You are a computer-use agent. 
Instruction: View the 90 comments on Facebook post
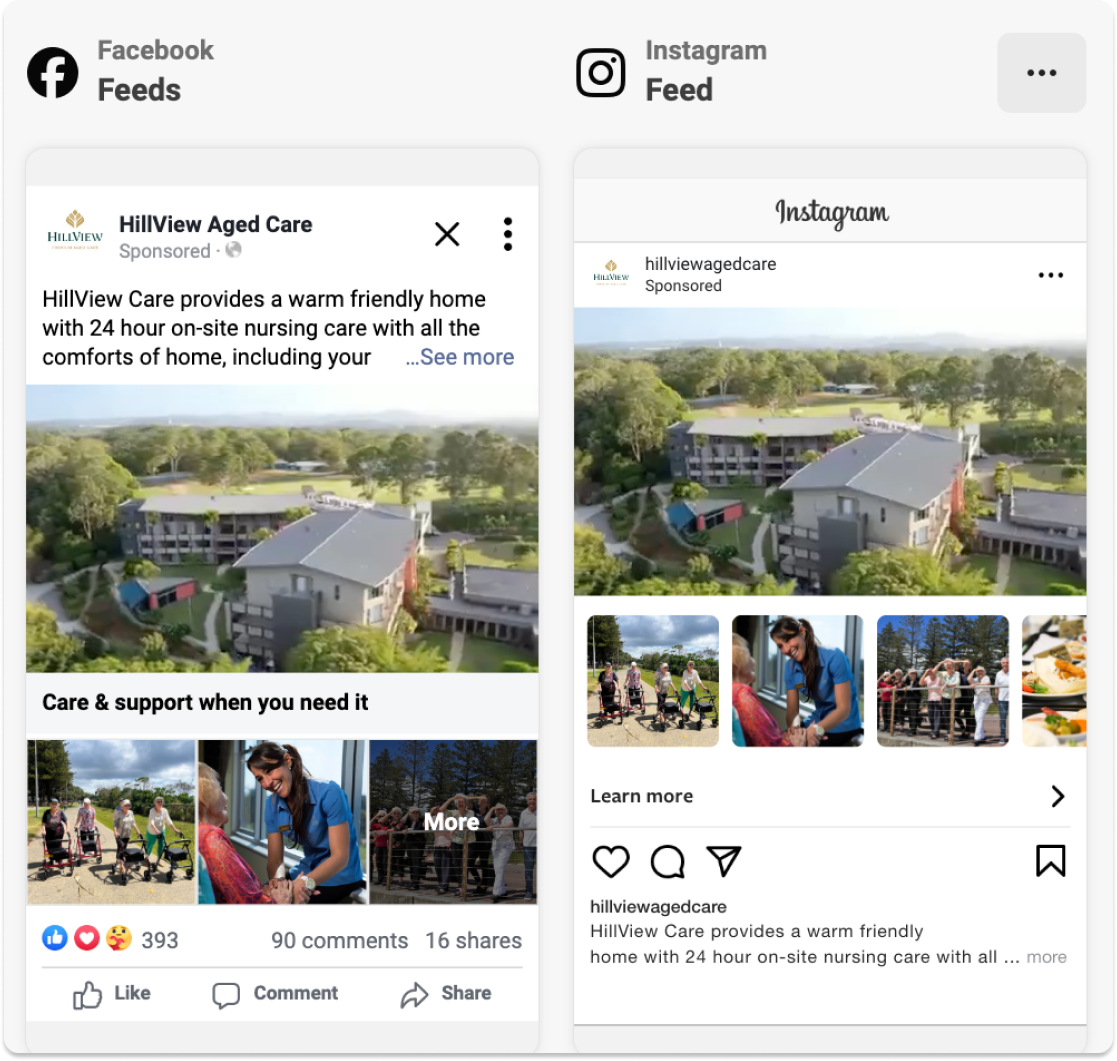(x=339, y=940)
